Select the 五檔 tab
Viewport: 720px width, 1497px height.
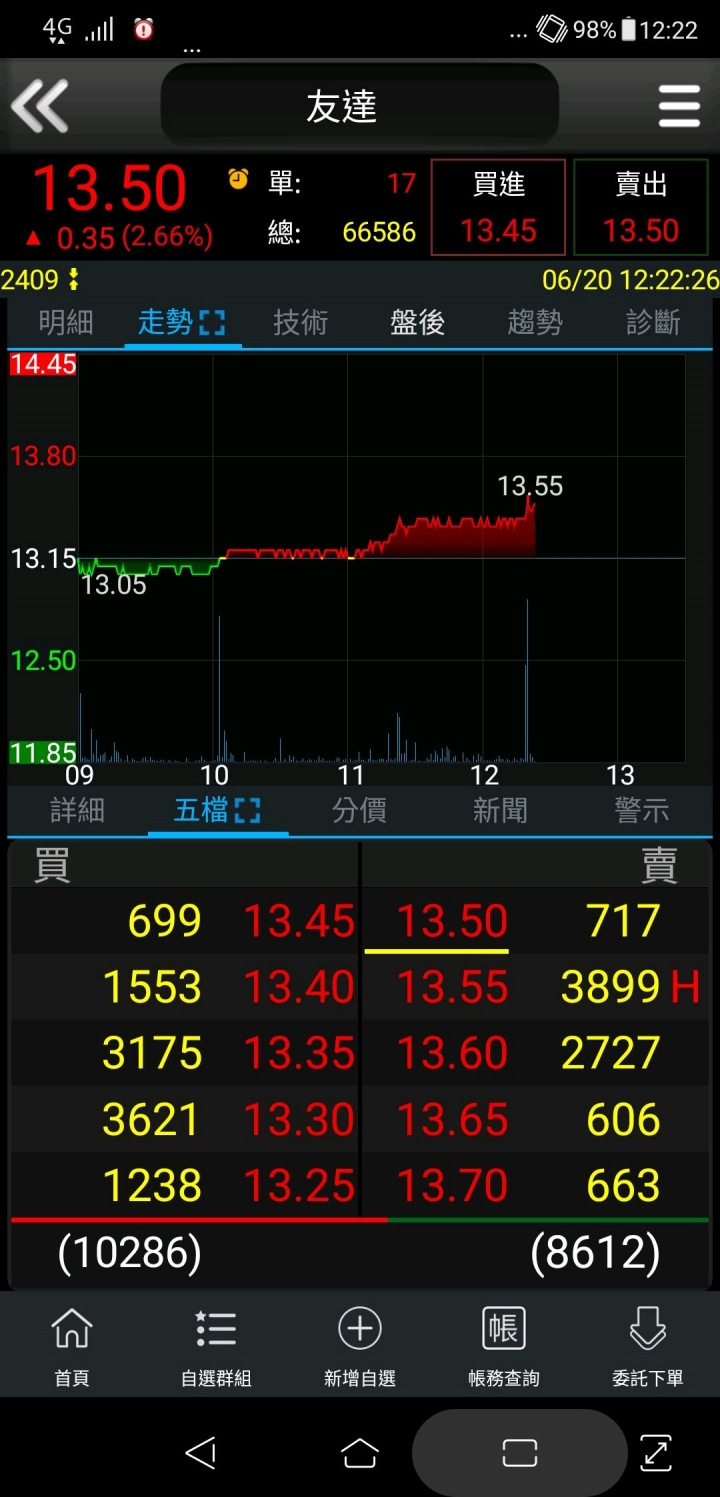coord(201,810)
